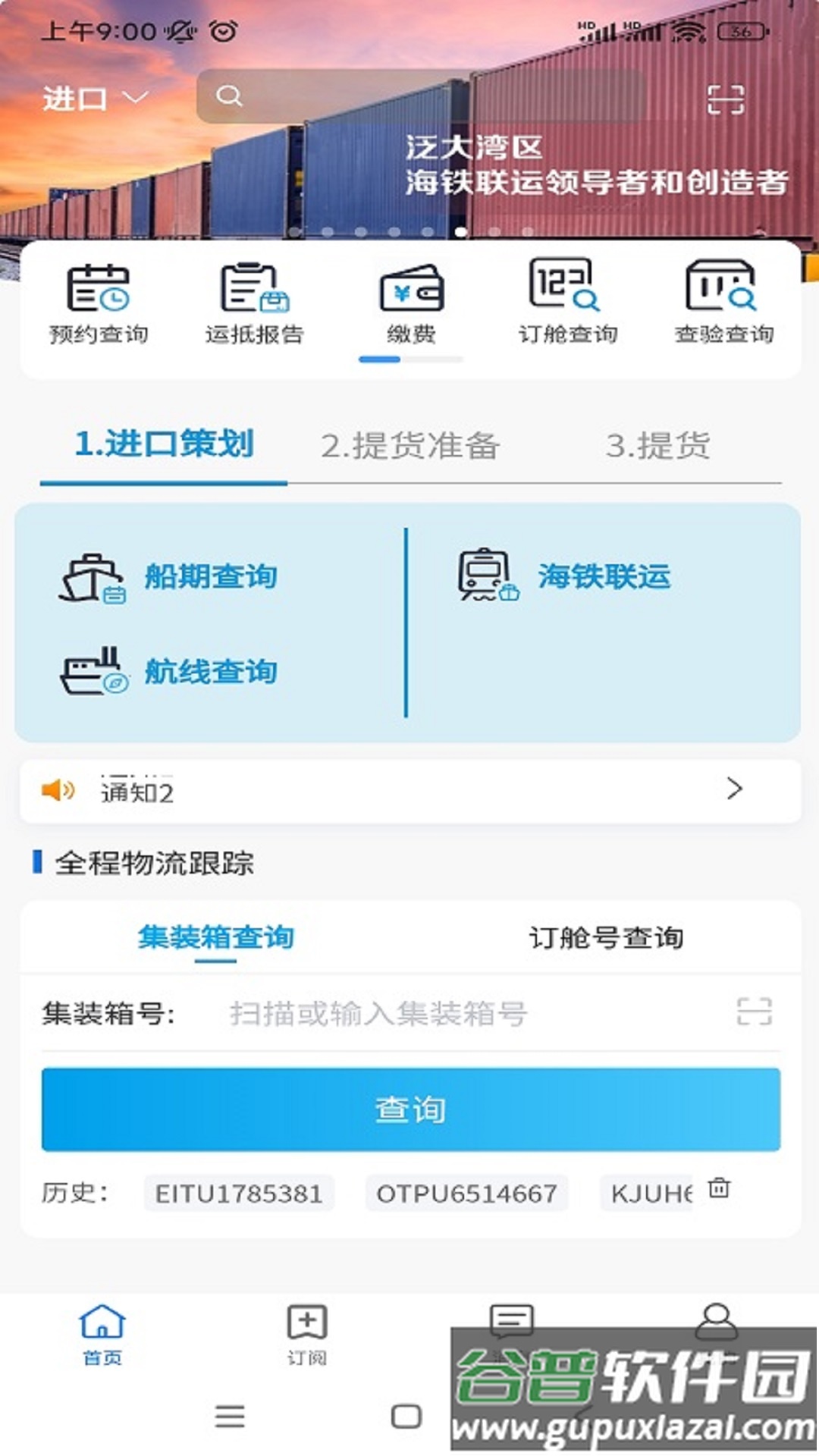This screenshot has width=819, height=1456.
Task: Open 查验查询 shortcut
Action: (723, 303)
